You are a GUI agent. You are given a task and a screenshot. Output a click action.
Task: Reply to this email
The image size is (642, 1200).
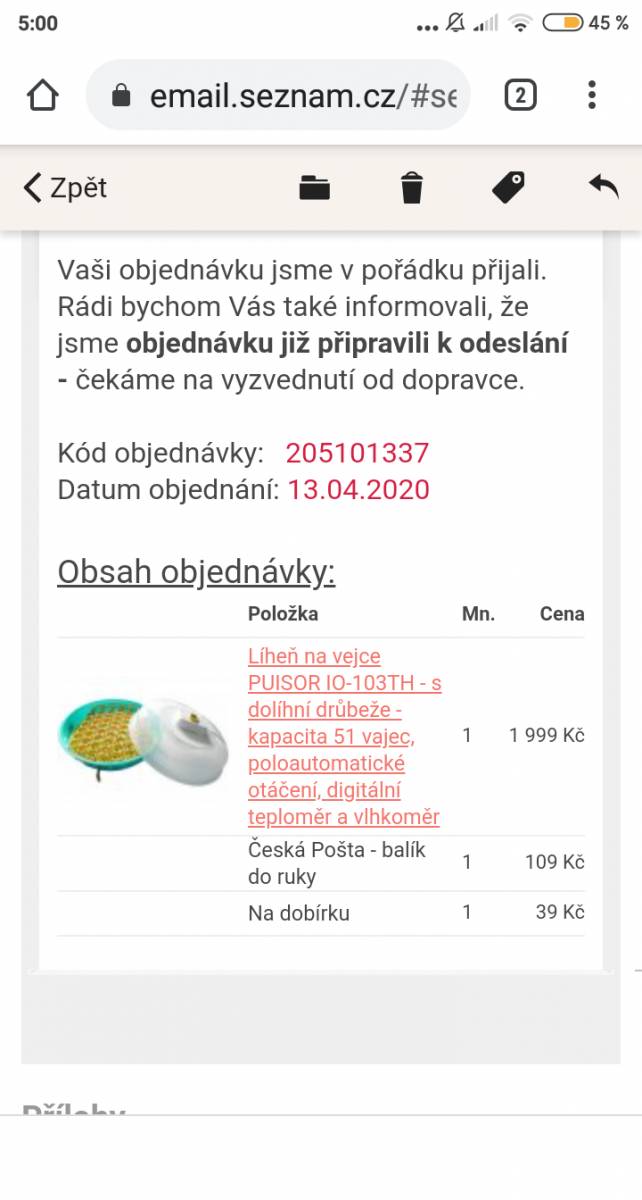click(x=604, y=186)
